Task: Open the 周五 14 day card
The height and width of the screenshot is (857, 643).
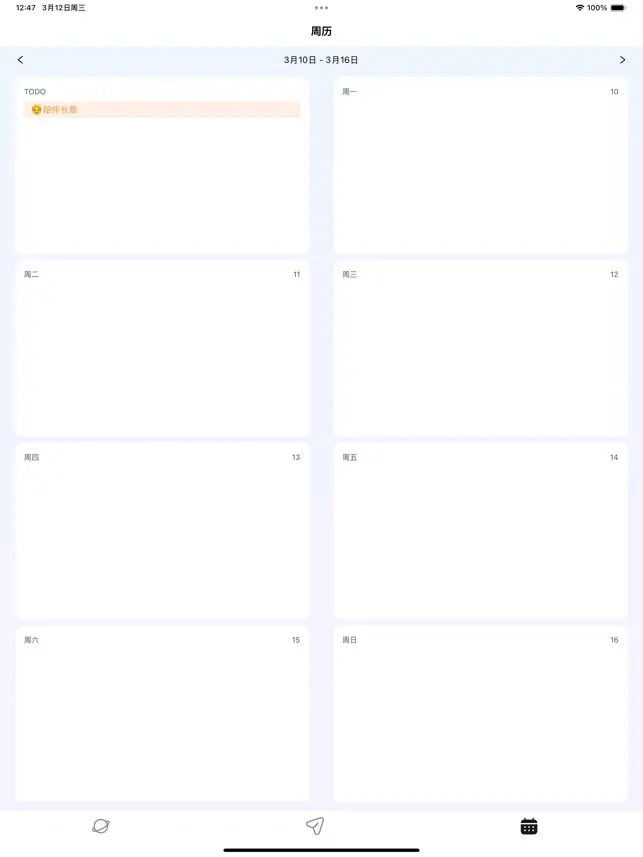Action: [480, 532]
